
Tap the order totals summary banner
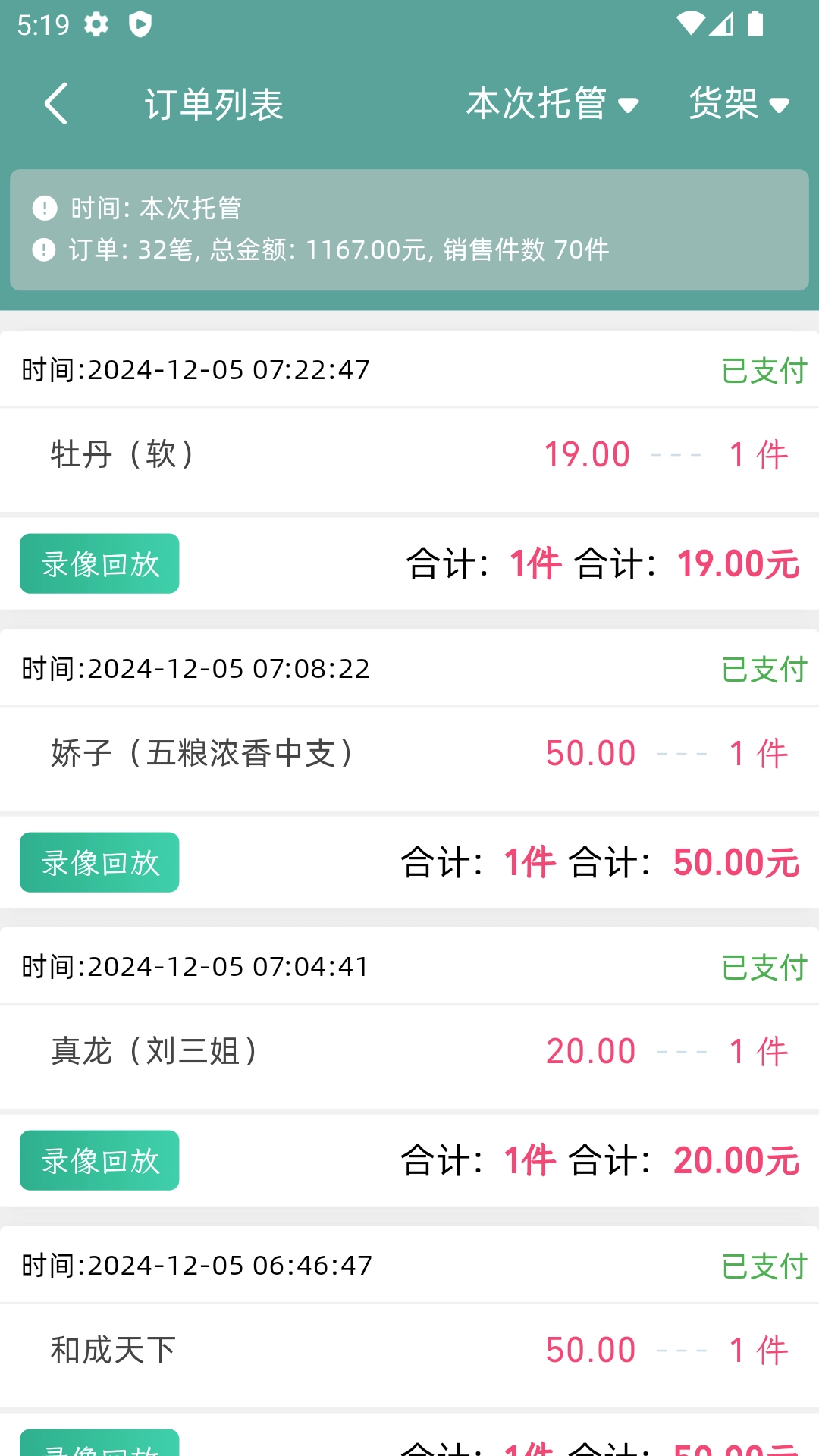[409, 228]
